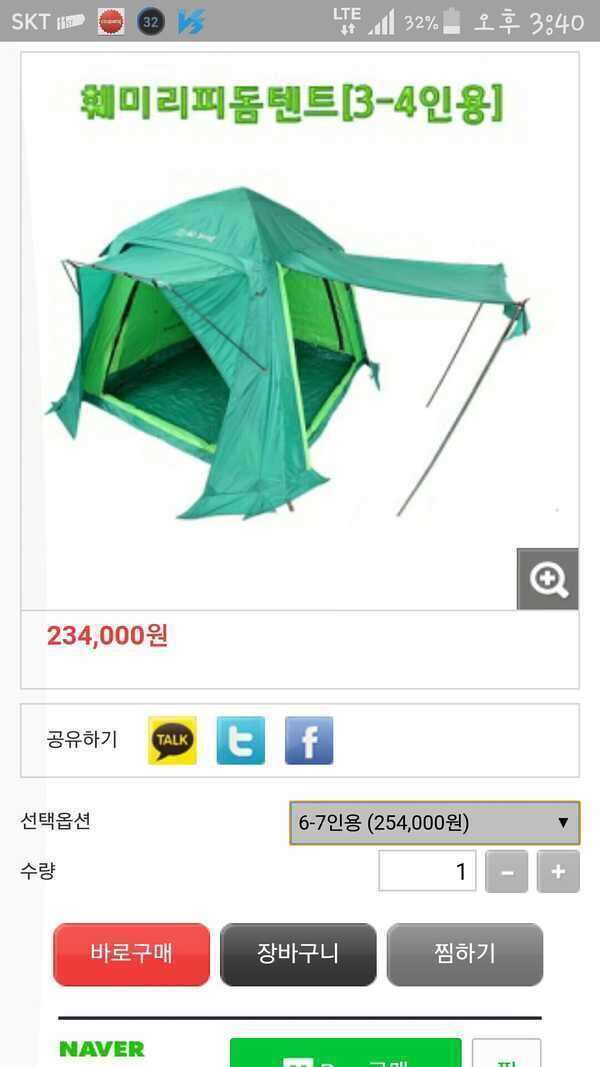Enlarge the tent product image with the magnifier
Screen dimensions: 600x1067
[548, 579]
